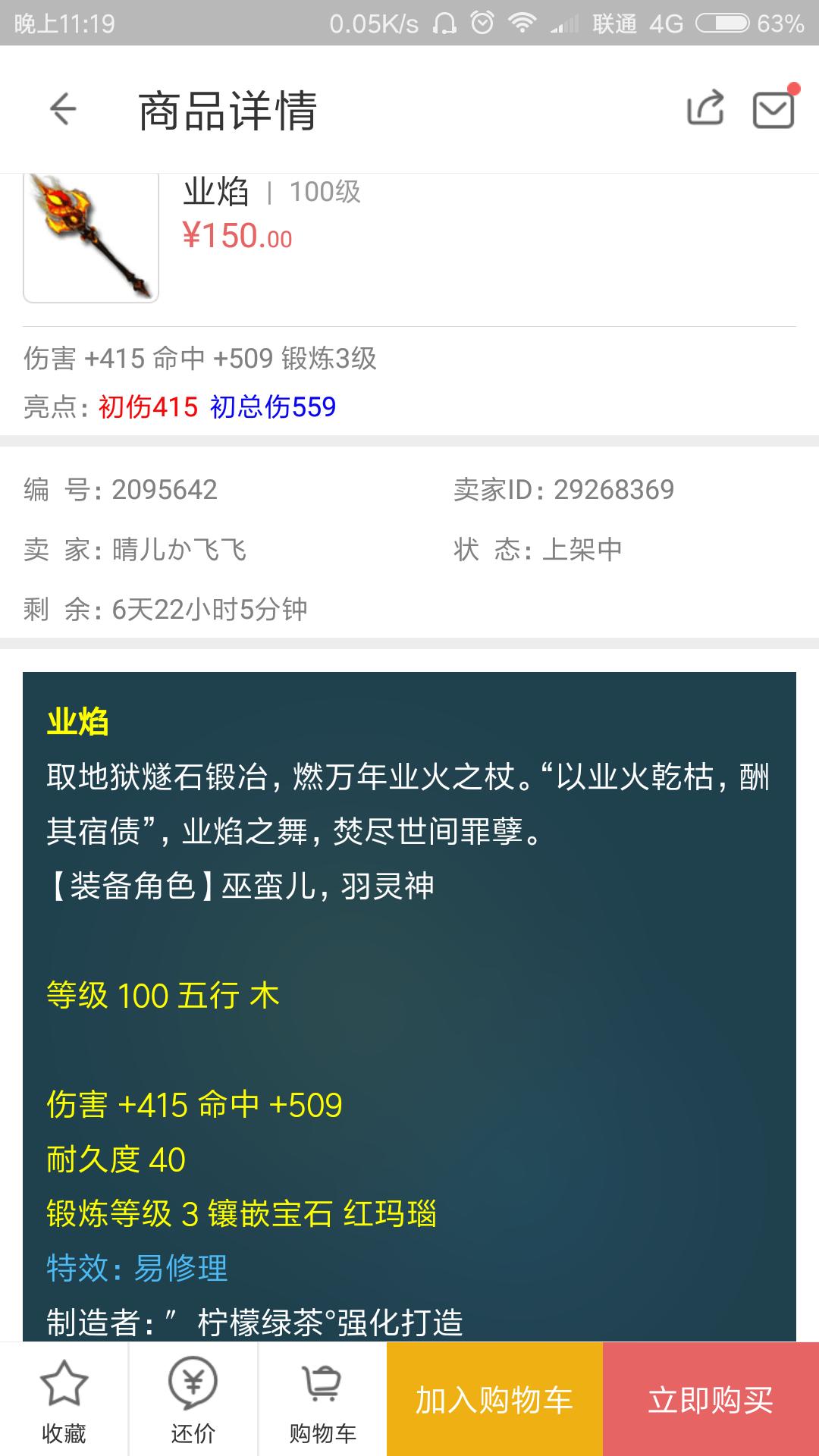The width and height of the screenshot is (819, 1456).
Task: Share this 业焰 listing
Action: [x=705, y=108]
